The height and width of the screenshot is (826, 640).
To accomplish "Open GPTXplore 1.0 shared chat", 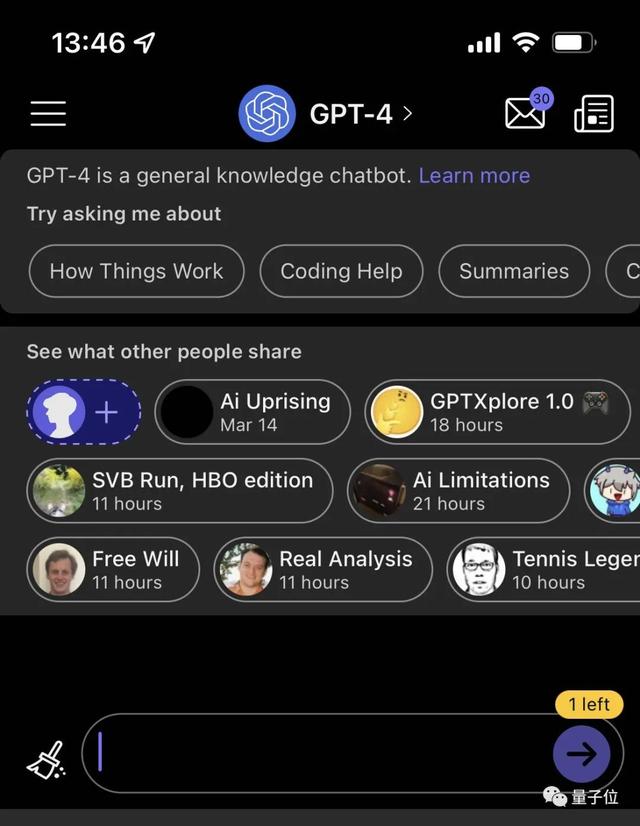I will click(x=498, y=412).
